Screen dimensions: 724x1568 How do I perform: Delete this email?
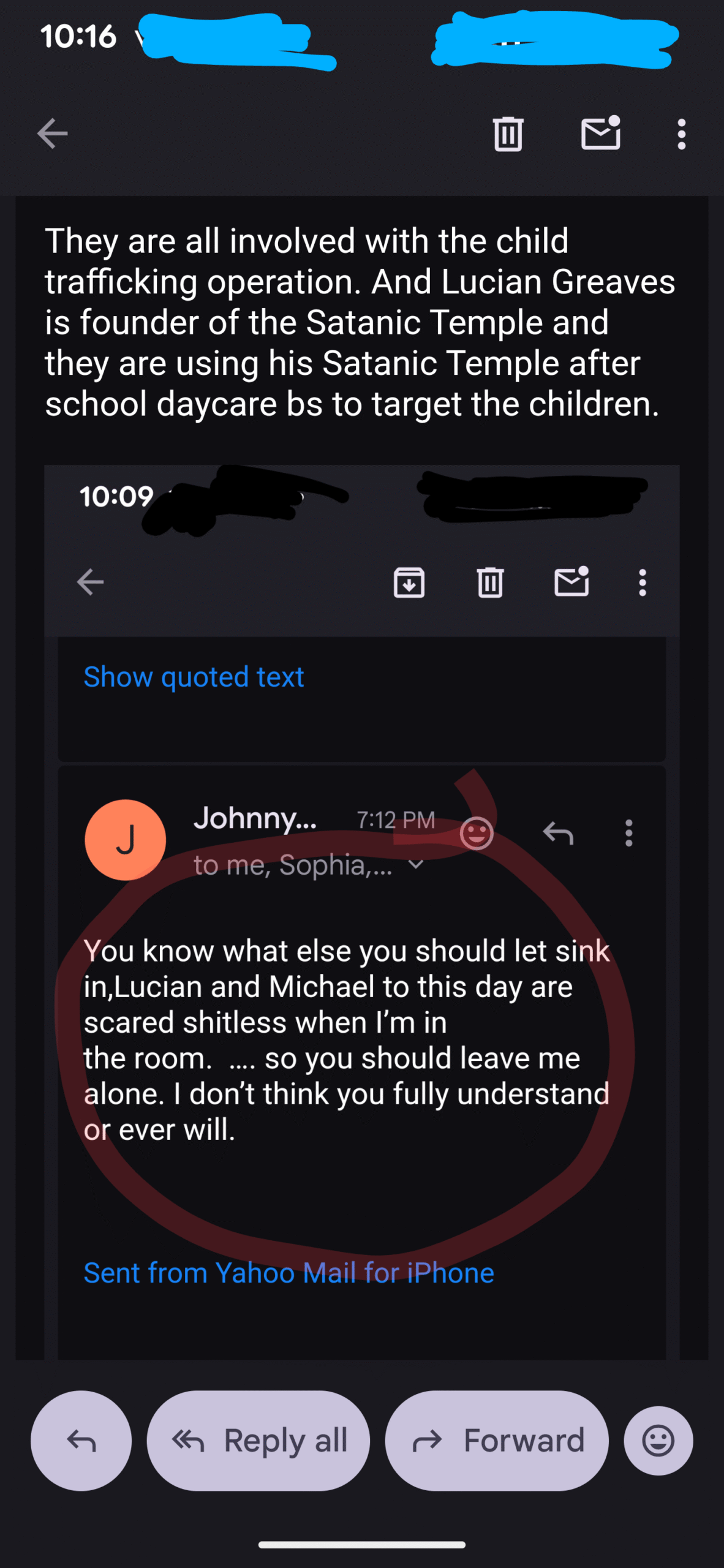click(x=508, y=134)
